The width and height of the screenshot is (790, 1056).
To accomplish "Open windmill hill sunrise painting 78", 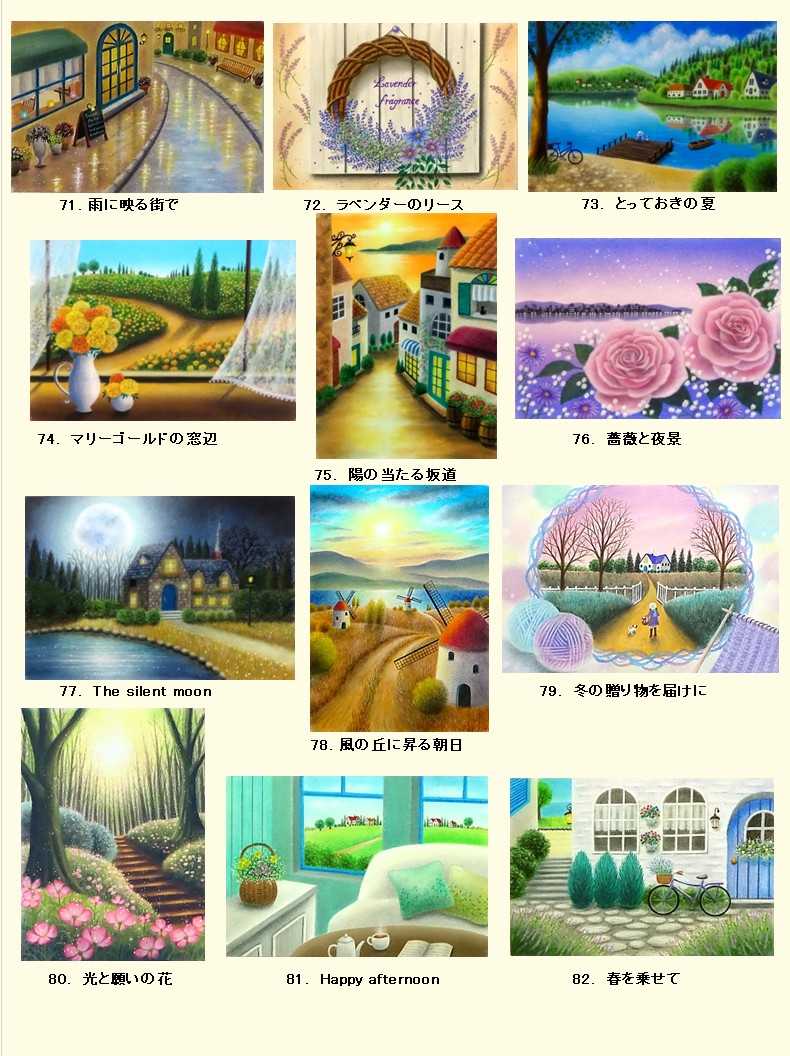I will coord(399,608).
